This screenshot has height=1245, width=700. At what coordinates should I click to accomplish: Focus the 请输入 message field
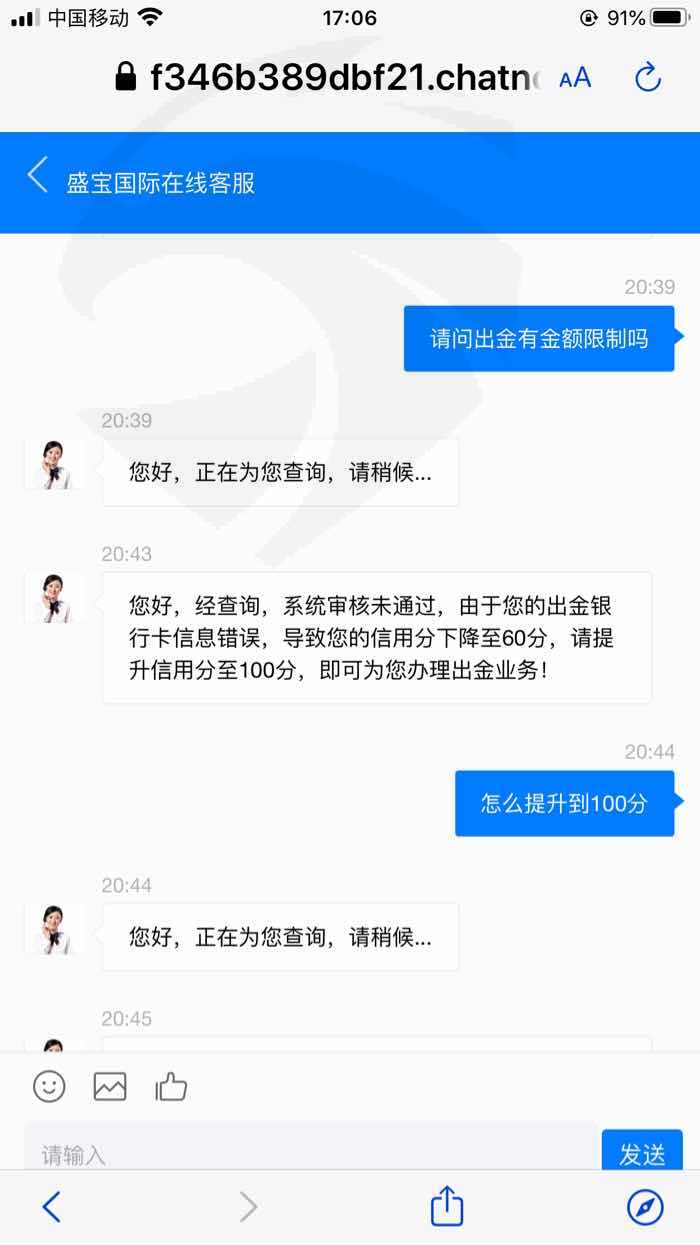(x=310, y=1152)
